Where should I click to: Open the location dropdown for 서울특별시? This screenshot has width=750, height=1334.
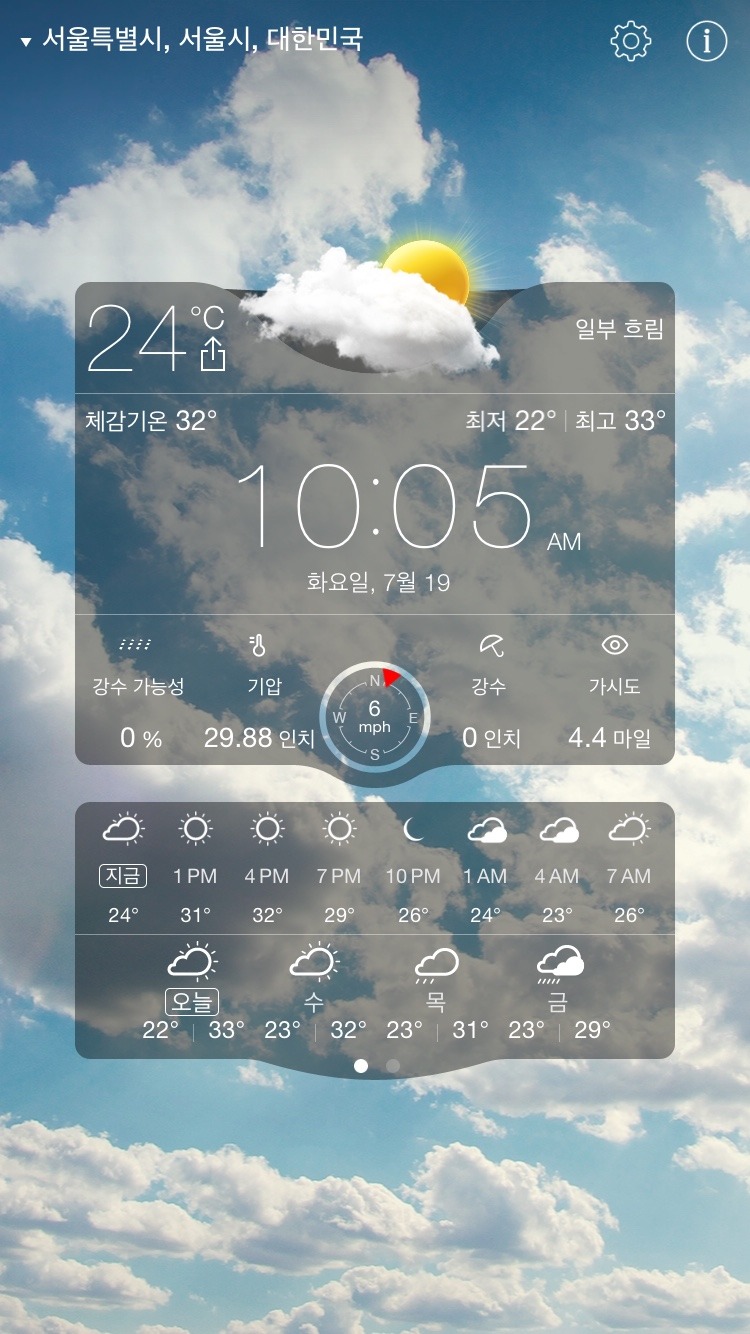(x=190, y=41)
